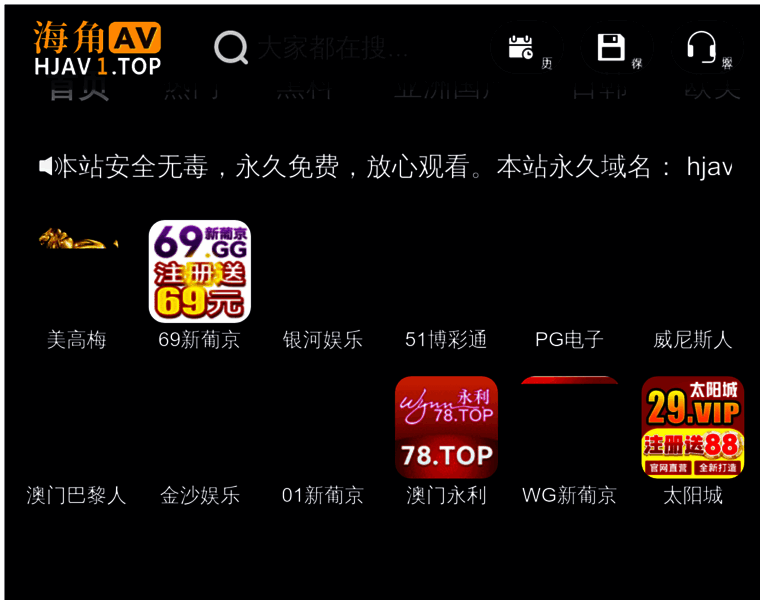Tap the save disk icon
The height and width of the screenshot is (600, 760).
coord(611,47)
